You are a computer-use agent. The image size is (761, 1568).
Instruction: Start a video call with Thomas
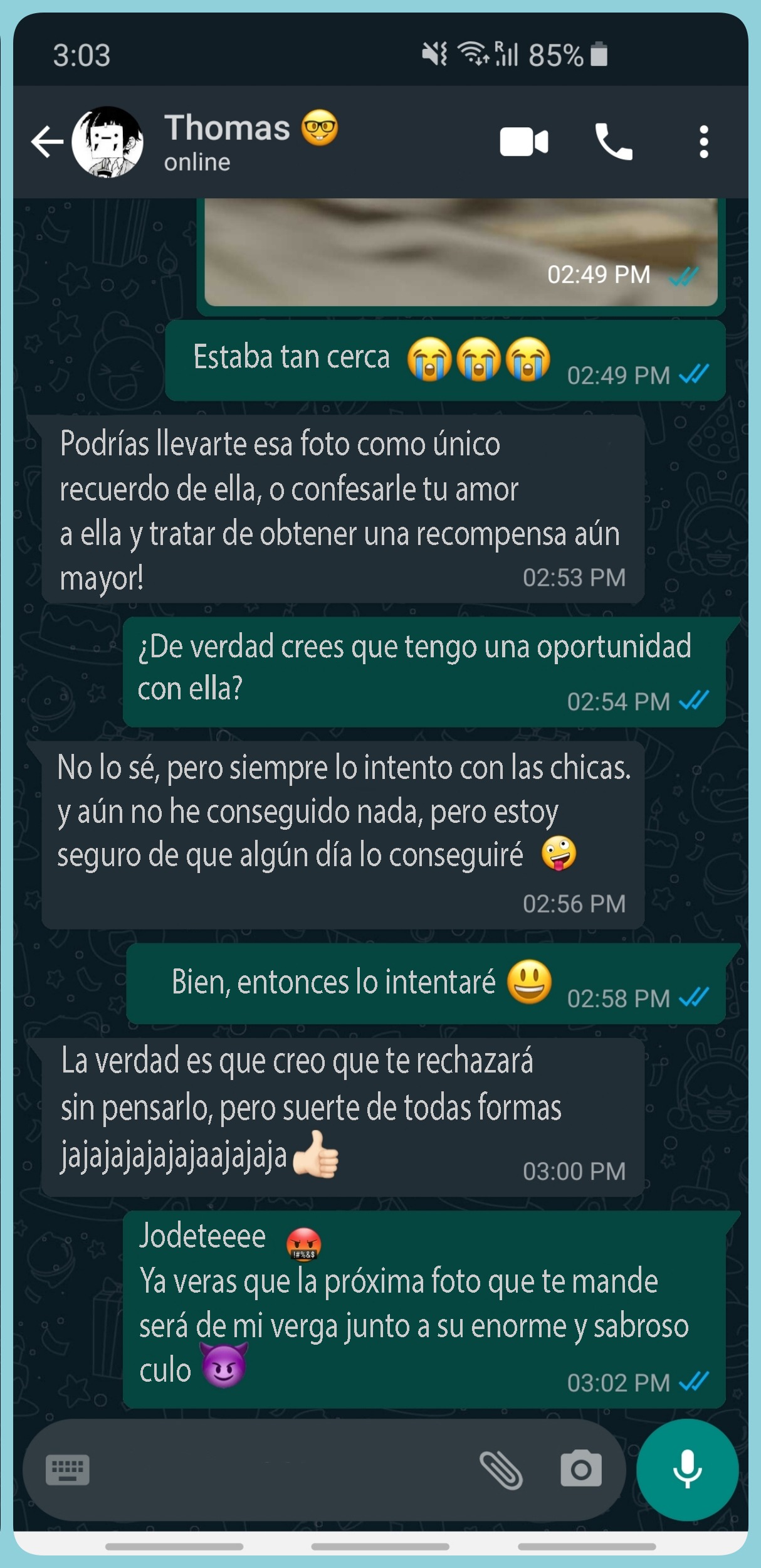[x=524, y=142]
